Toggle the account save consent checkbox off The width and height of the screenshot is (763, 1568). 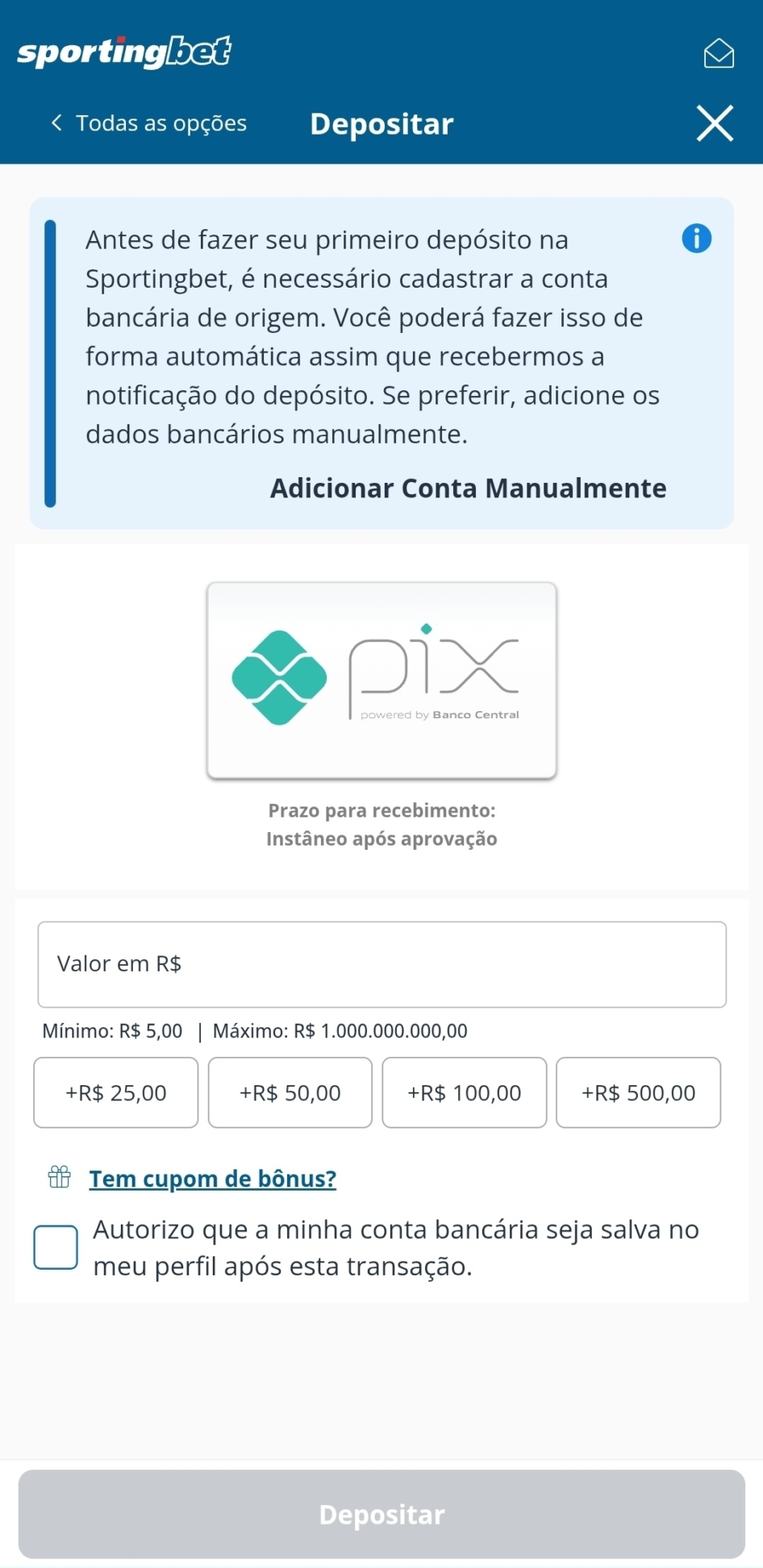[x=56, y=1246]
